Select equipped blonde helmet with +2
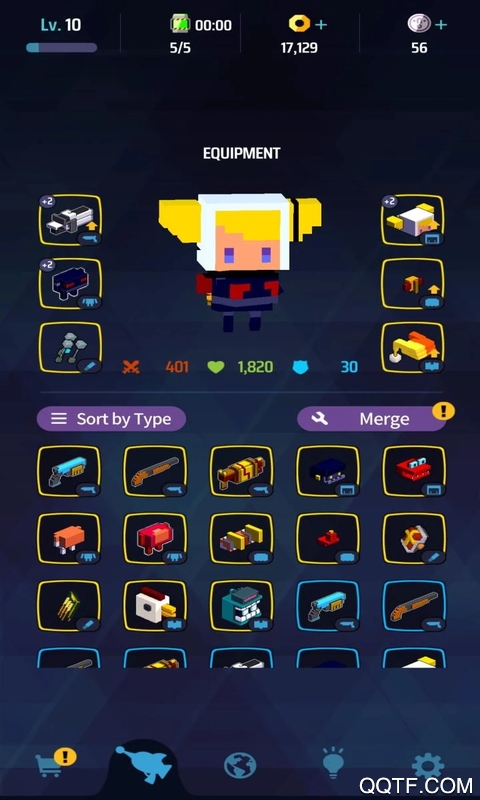Image resolution: width=480 pixels, height=800 pixels. [413, 220]
